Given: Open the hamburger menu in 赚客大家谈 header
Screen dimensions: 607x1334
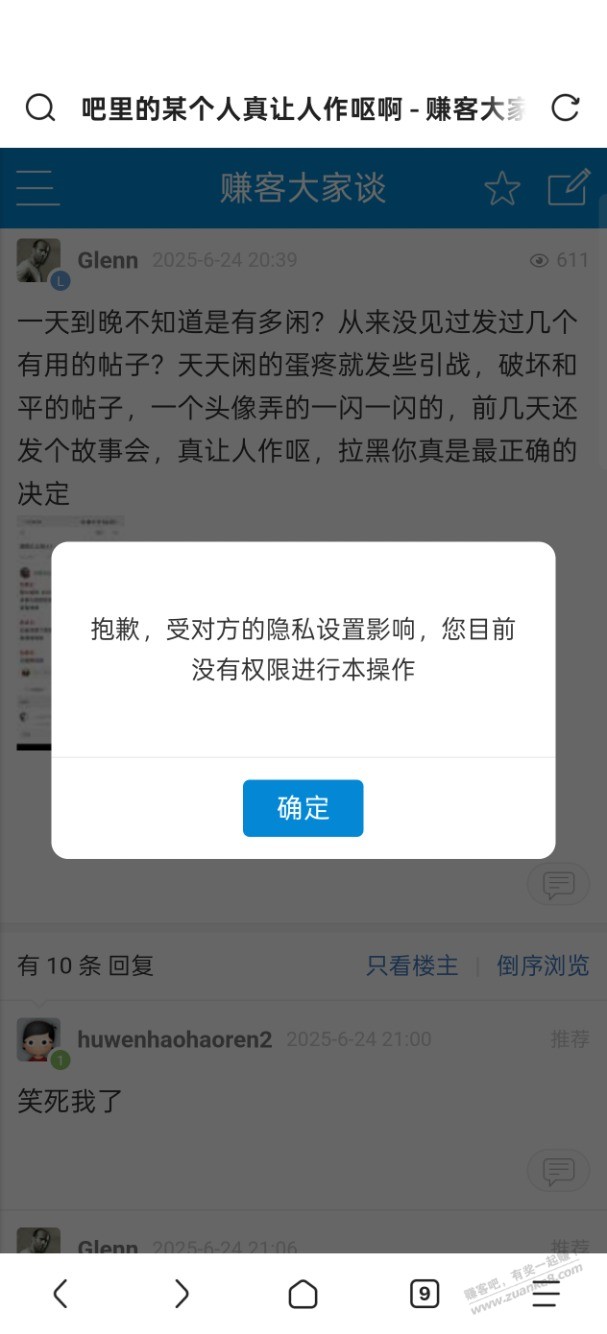Looking at the screenshot, I should point(38,188).
